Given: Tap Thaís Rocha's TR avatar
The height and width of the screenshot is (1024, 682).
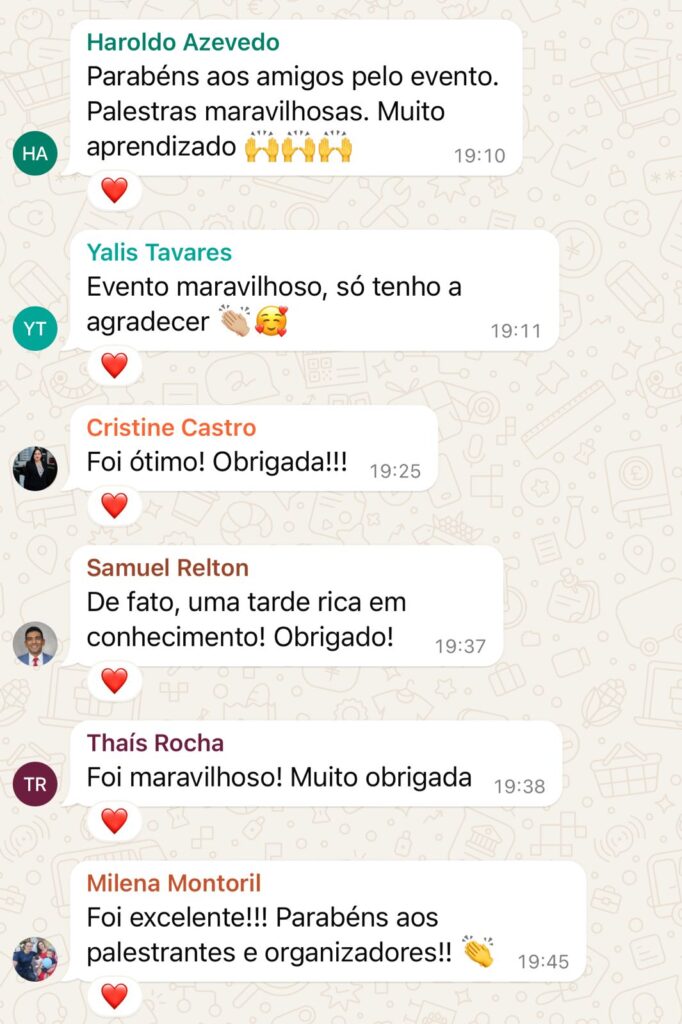Looking at the screenshot, I should point(35,784).
